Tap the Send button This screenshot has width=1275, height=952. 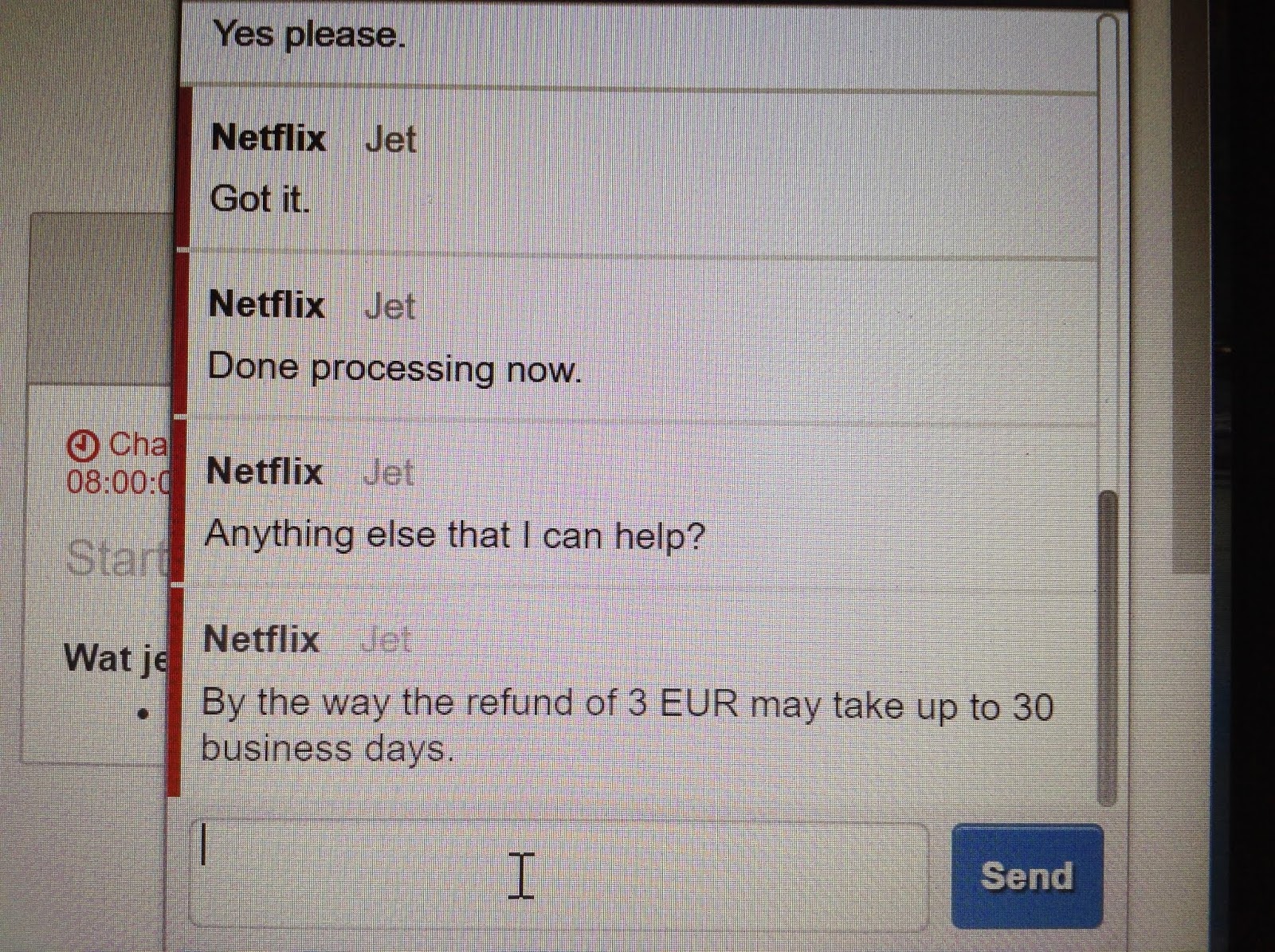coord(1026,876)
